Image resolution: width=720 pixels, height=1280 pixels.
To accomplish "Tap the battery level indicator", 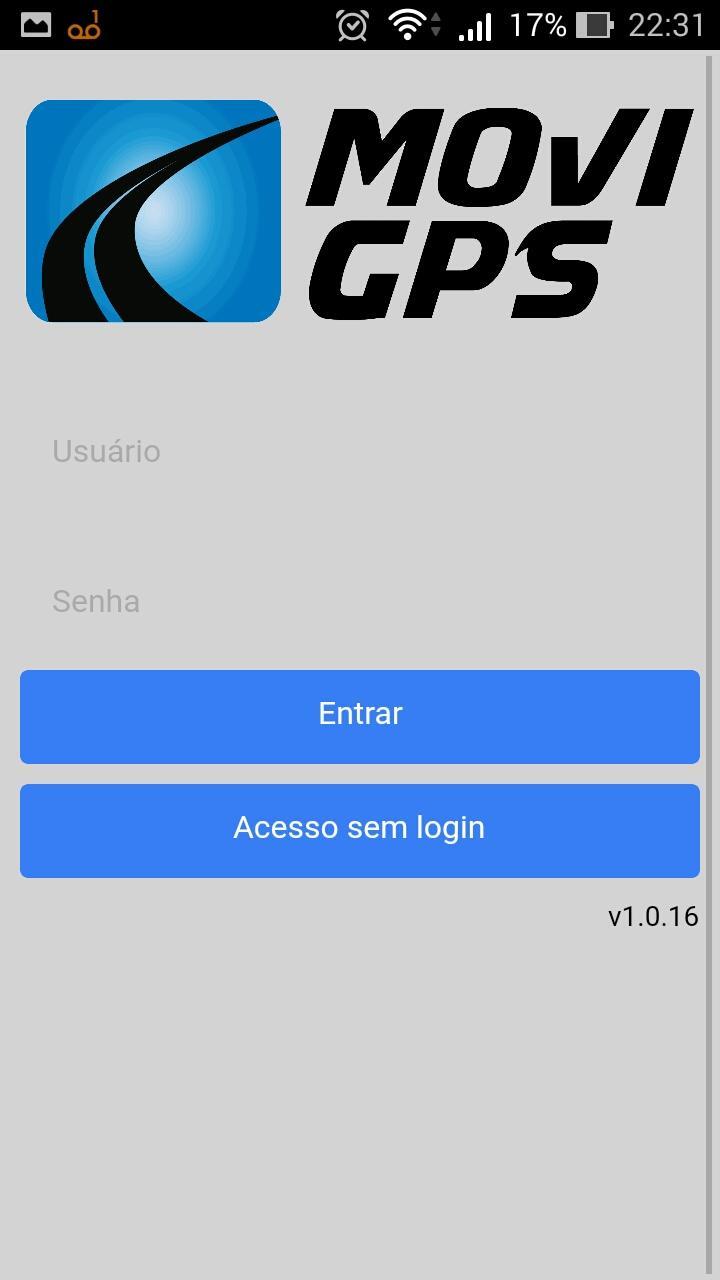I will click(595, 25).
